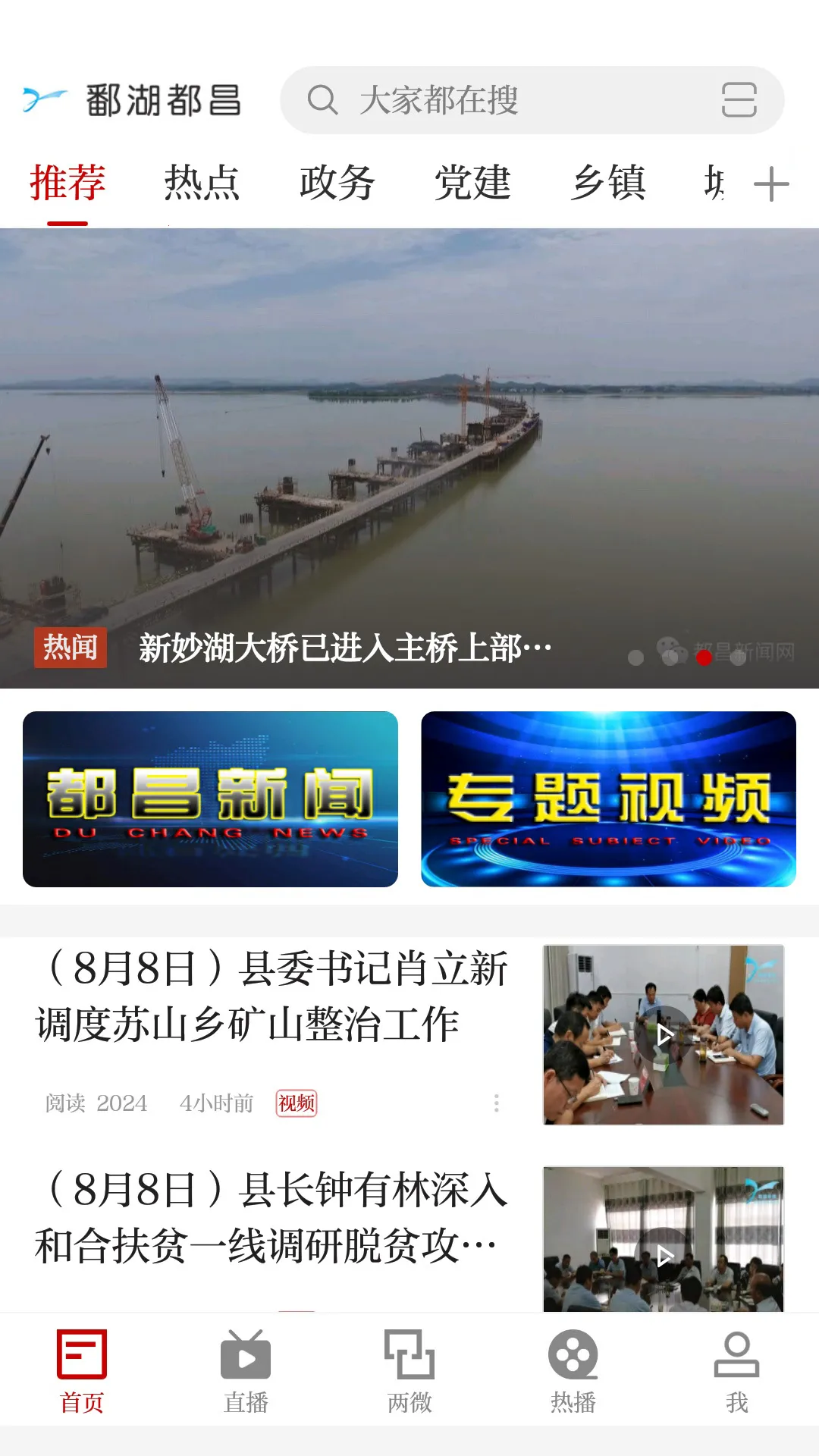Open the 党建 tab
The image size is (819, 1456).
tap(472, 184)
